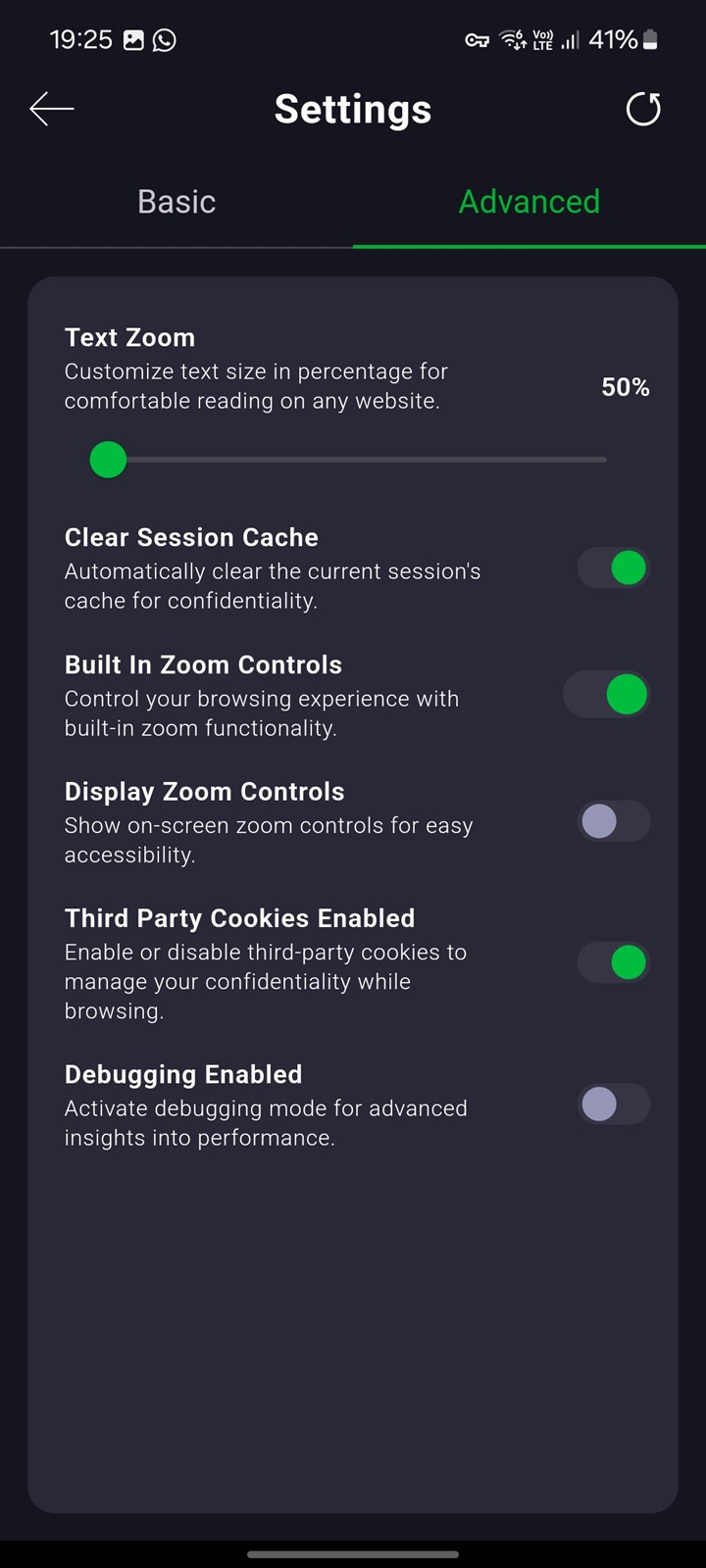706x1568 pixels.
Task: Turn off Built In Zoom Controls
Action: pyautogui.click(x=607, y=695)
